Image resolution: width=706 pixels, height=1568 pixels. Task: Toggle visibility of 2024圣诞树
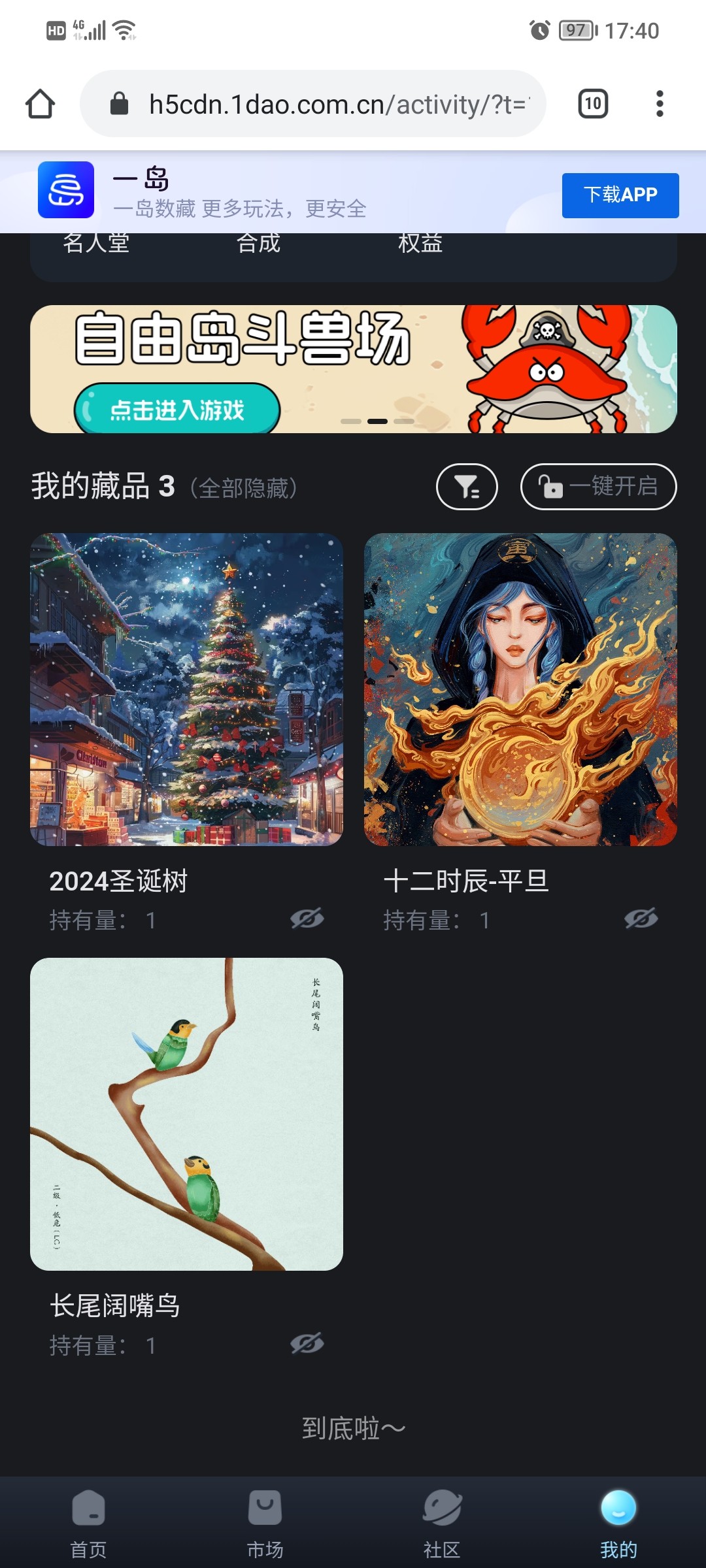[x=307, y=919]
